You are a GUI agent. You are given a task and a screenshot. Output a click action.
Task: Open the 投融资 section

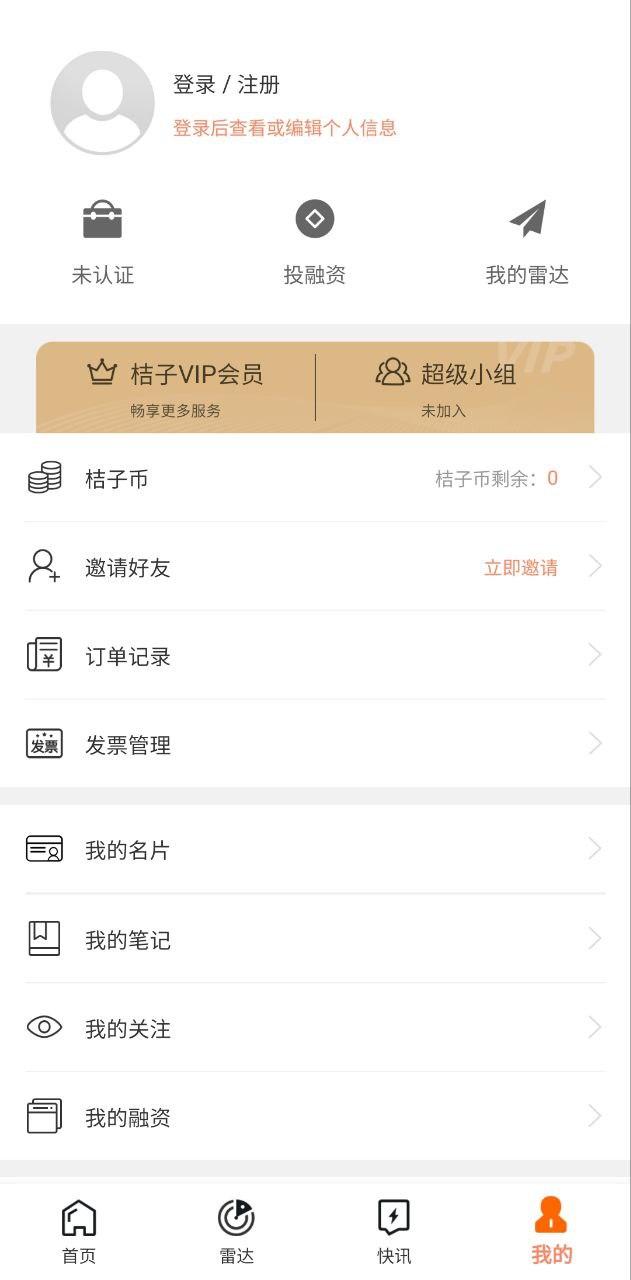pyautogui.click(x=315, y=242)
